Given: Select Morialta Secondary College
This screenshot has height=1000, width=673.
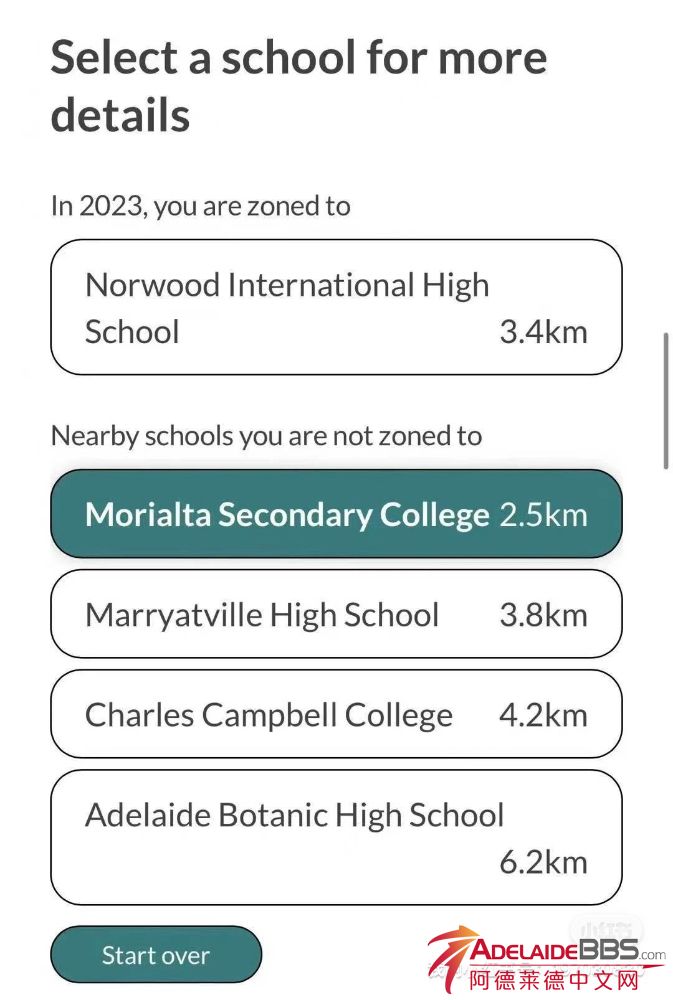Looking at the screenshot, I should 336,514.
